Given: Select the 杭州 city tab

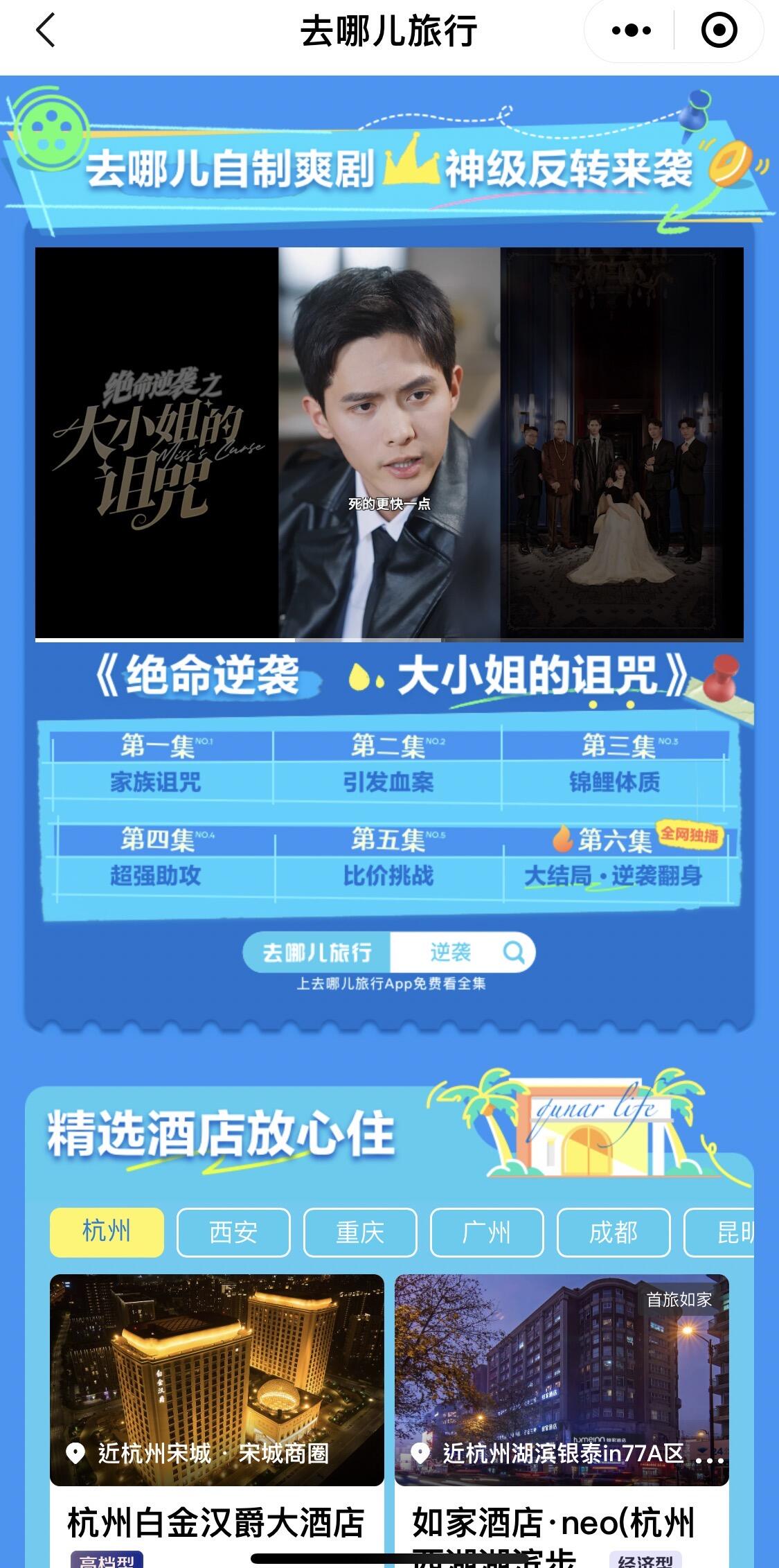Looking at the screenshot, I should point(107,1232).
